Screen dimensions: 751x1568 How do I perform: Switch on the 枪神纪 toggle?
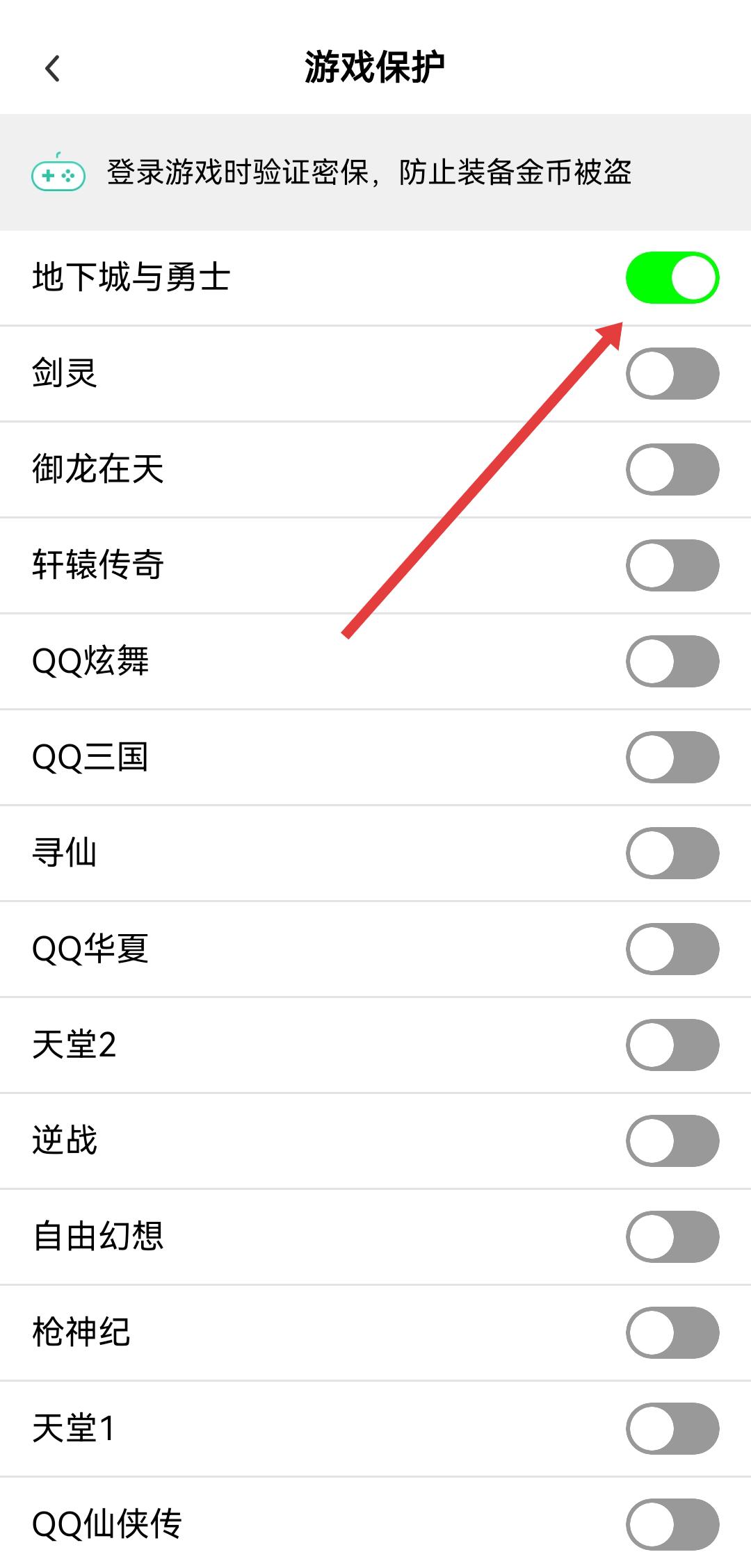[672, 1333]
